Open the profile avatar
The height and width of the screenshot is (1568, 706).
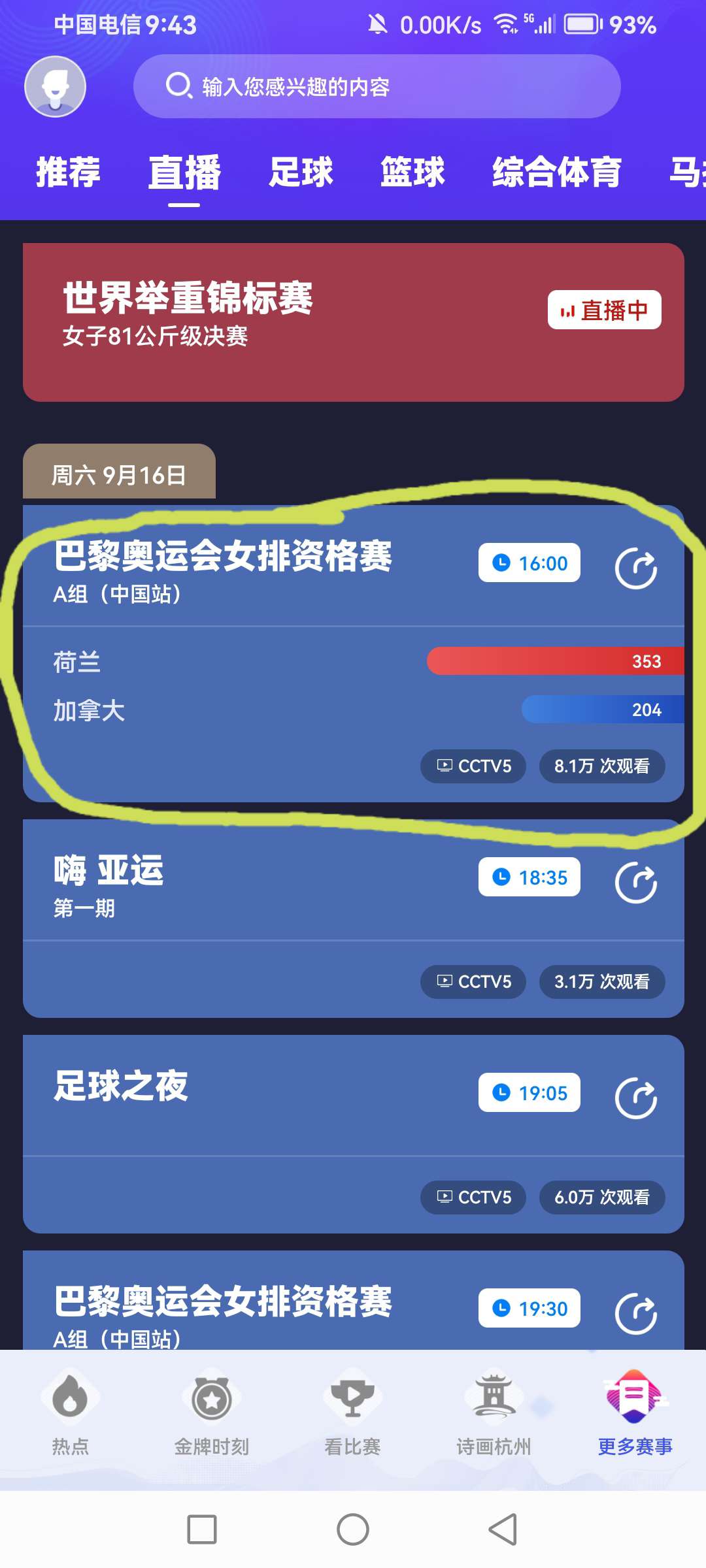pos(55,86)
